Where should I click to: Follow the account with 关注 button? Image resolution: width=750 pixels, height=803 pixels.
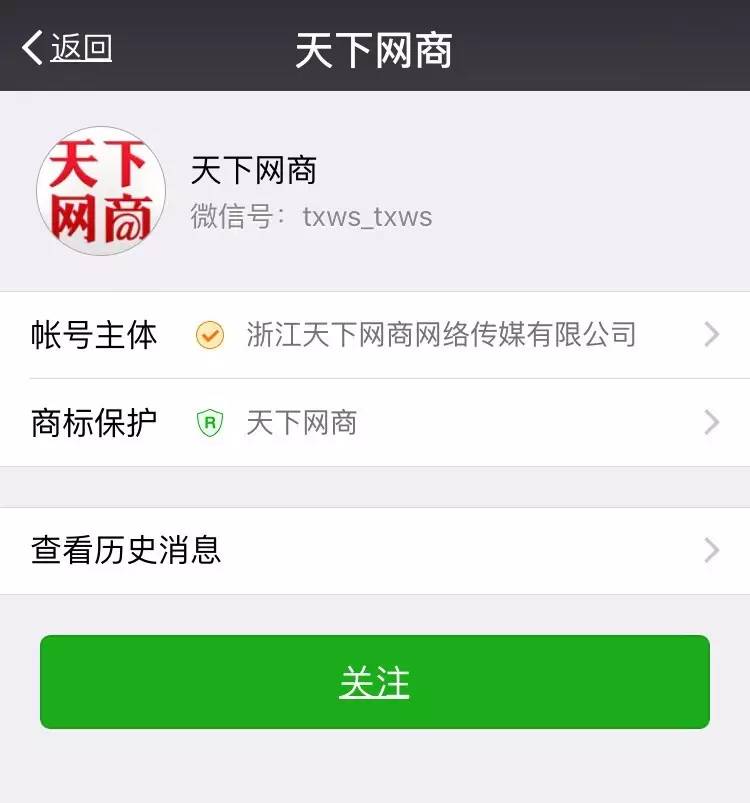(x=375, y=682)
